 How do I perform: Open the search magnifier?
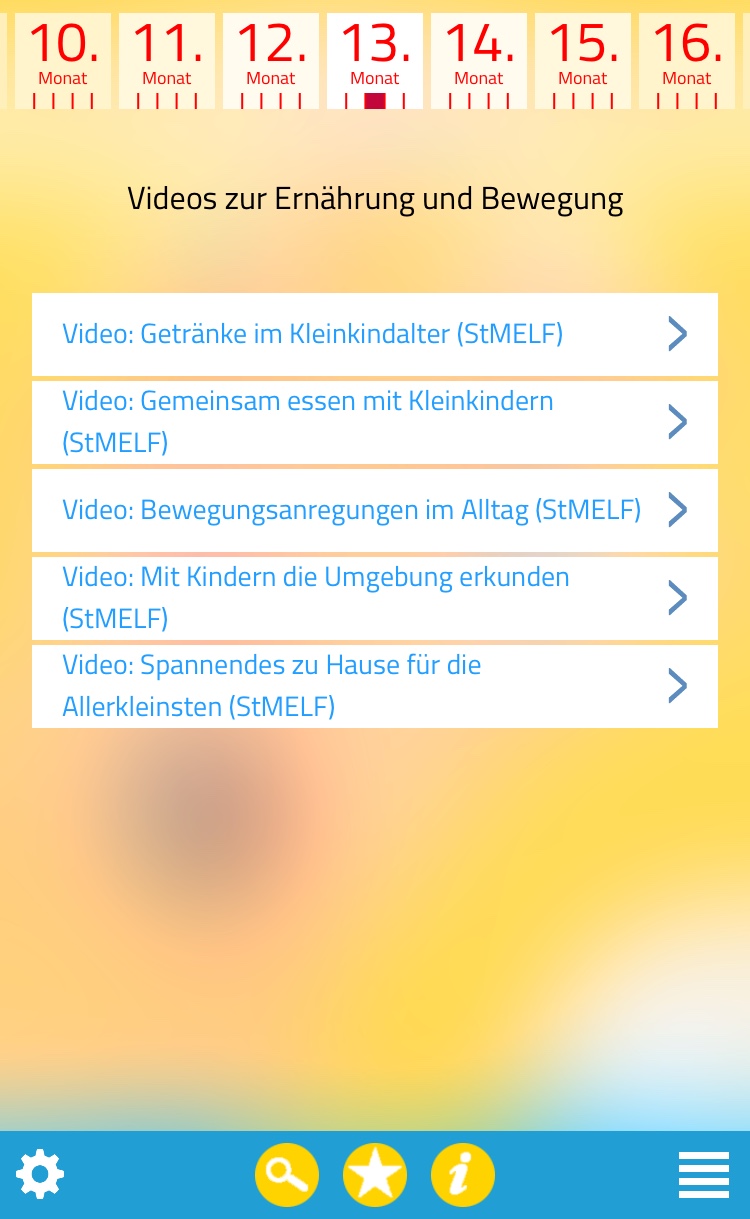click(287, 1174)
